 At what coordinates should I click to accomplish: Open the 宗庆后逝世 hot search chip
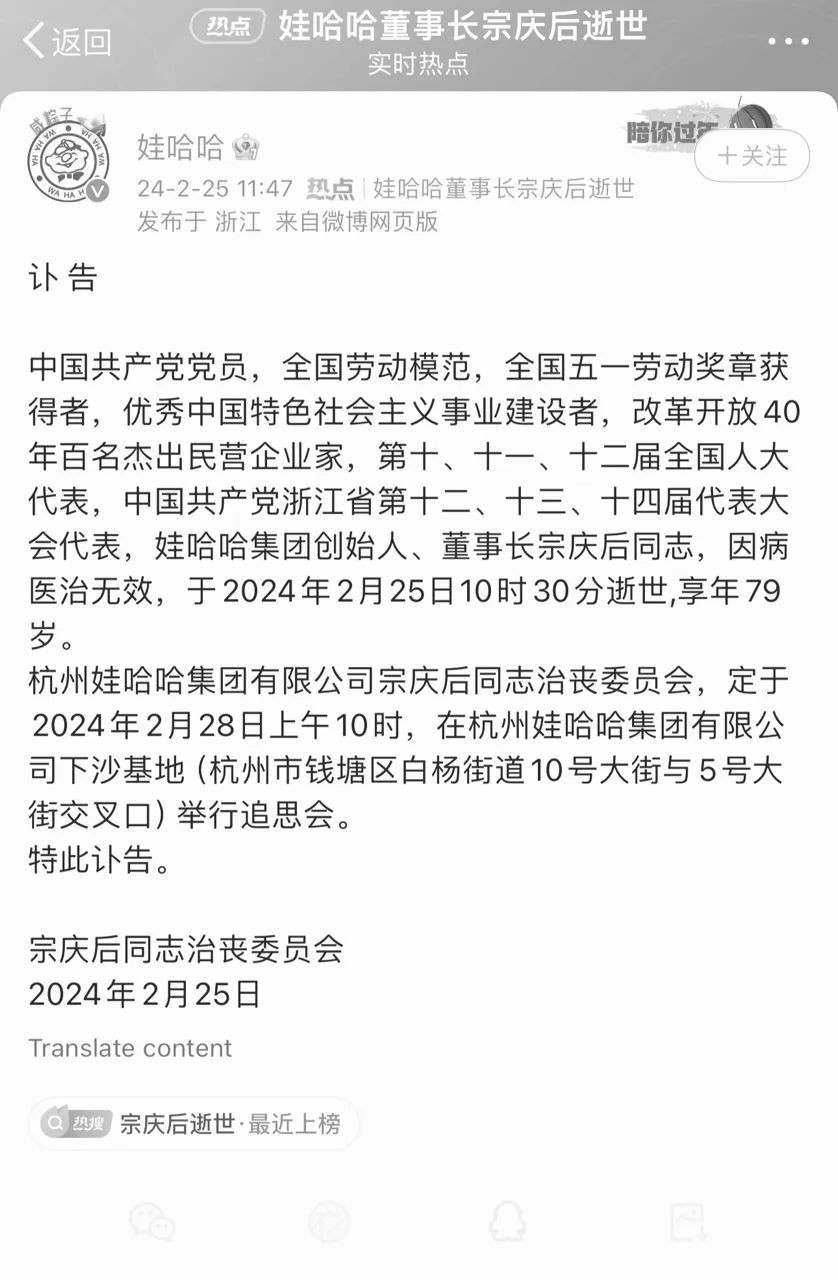pyautogui.click(x=194, y=1123)
